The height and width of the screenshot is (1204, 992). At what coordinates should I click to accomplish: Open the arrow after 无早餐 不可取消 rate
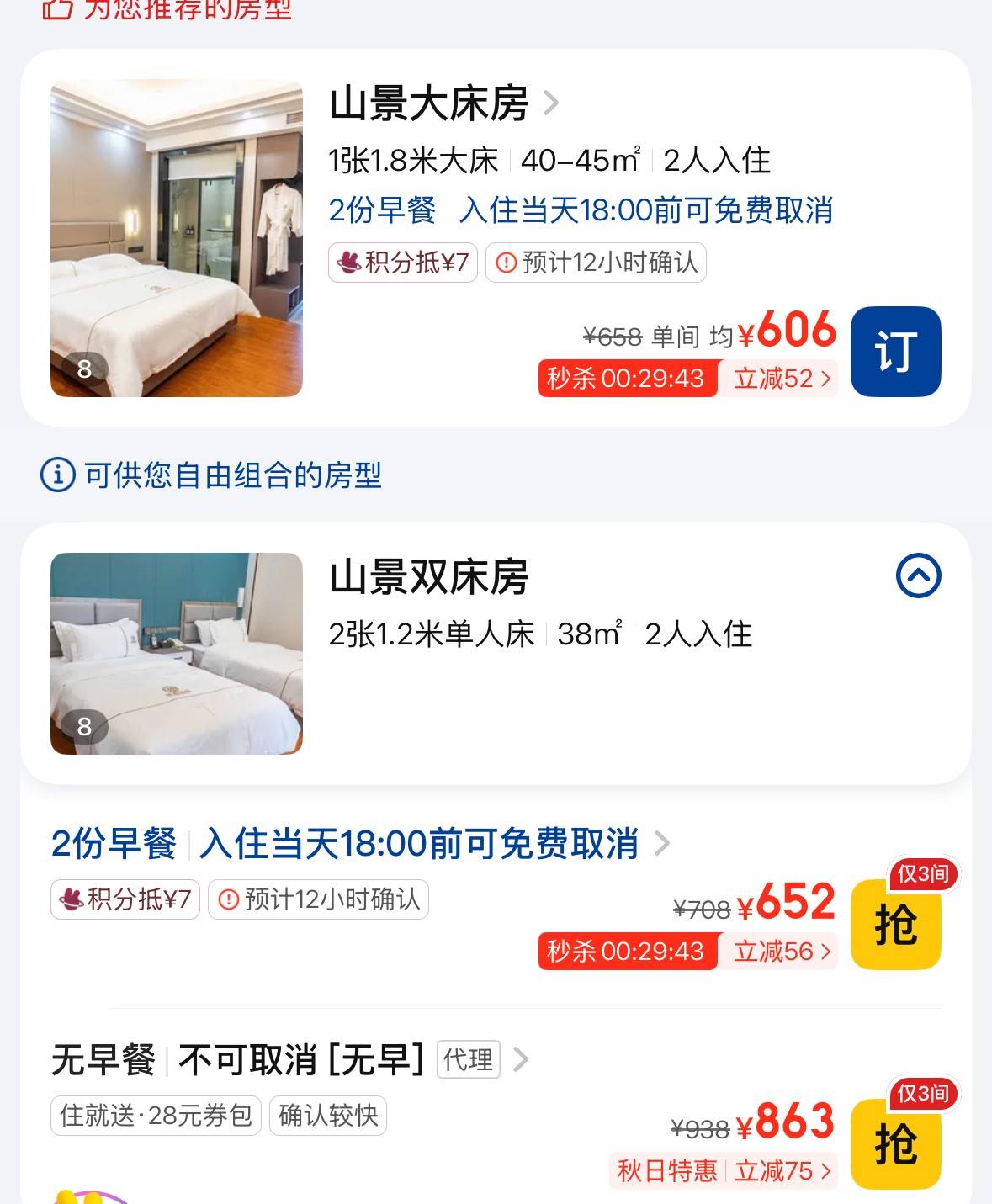(522, 1060)
